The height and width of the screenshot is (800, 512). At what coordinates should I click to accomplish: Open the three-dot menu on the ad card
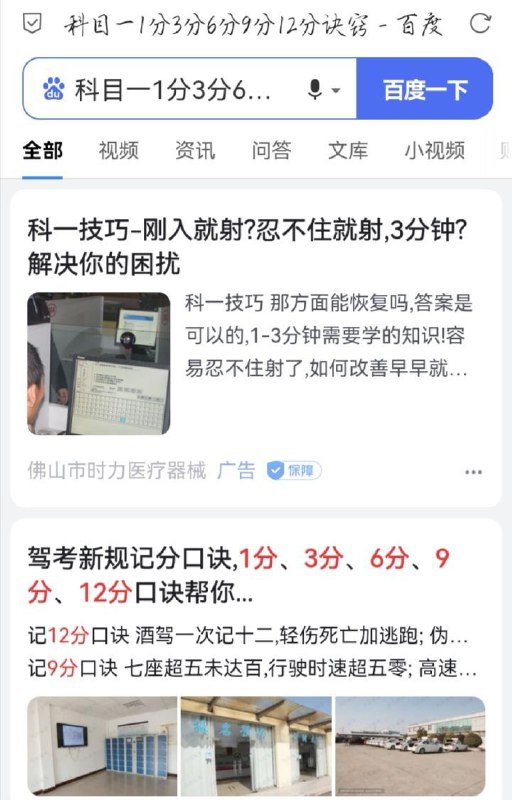[473, 472]
